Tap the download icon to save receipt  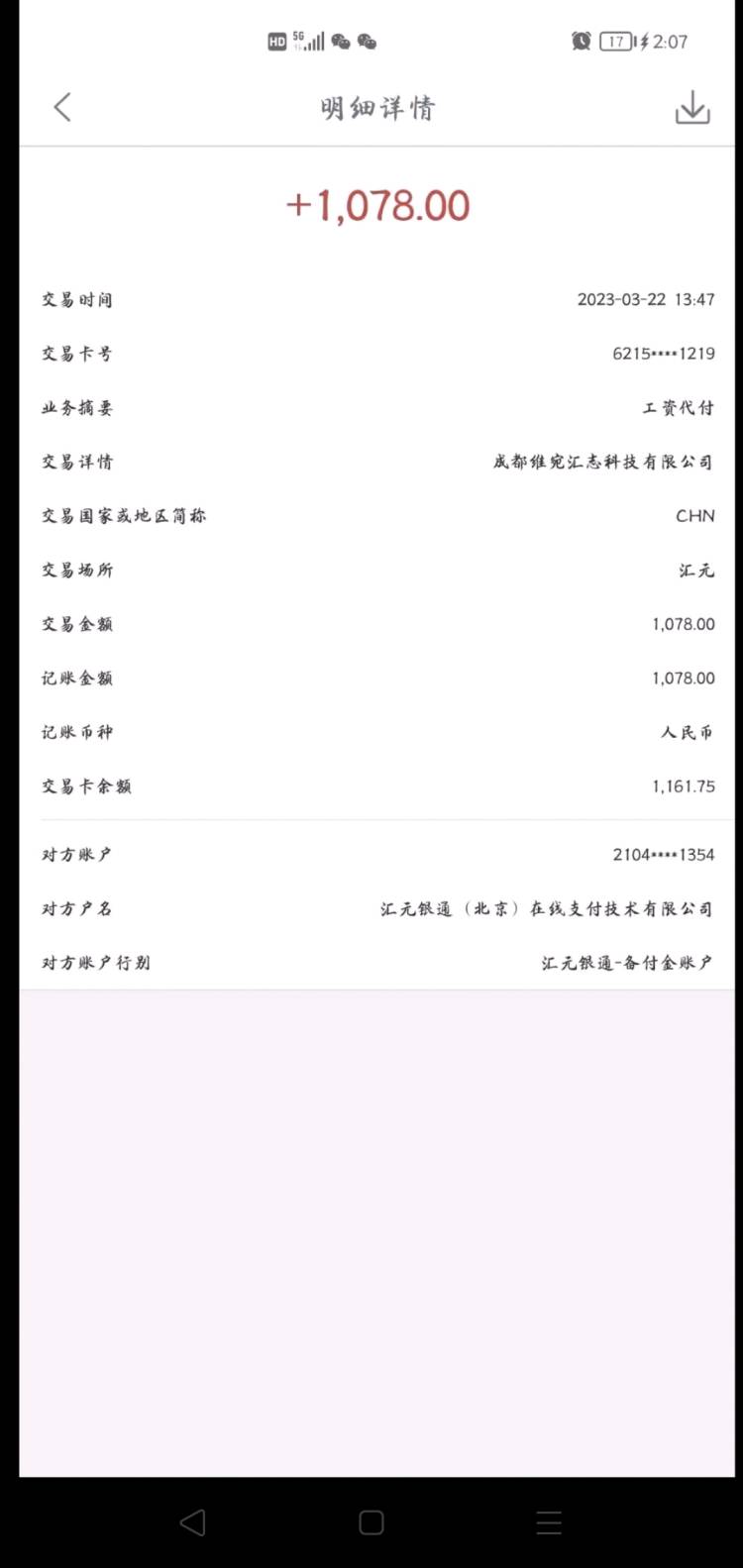(x=692, y=107)
